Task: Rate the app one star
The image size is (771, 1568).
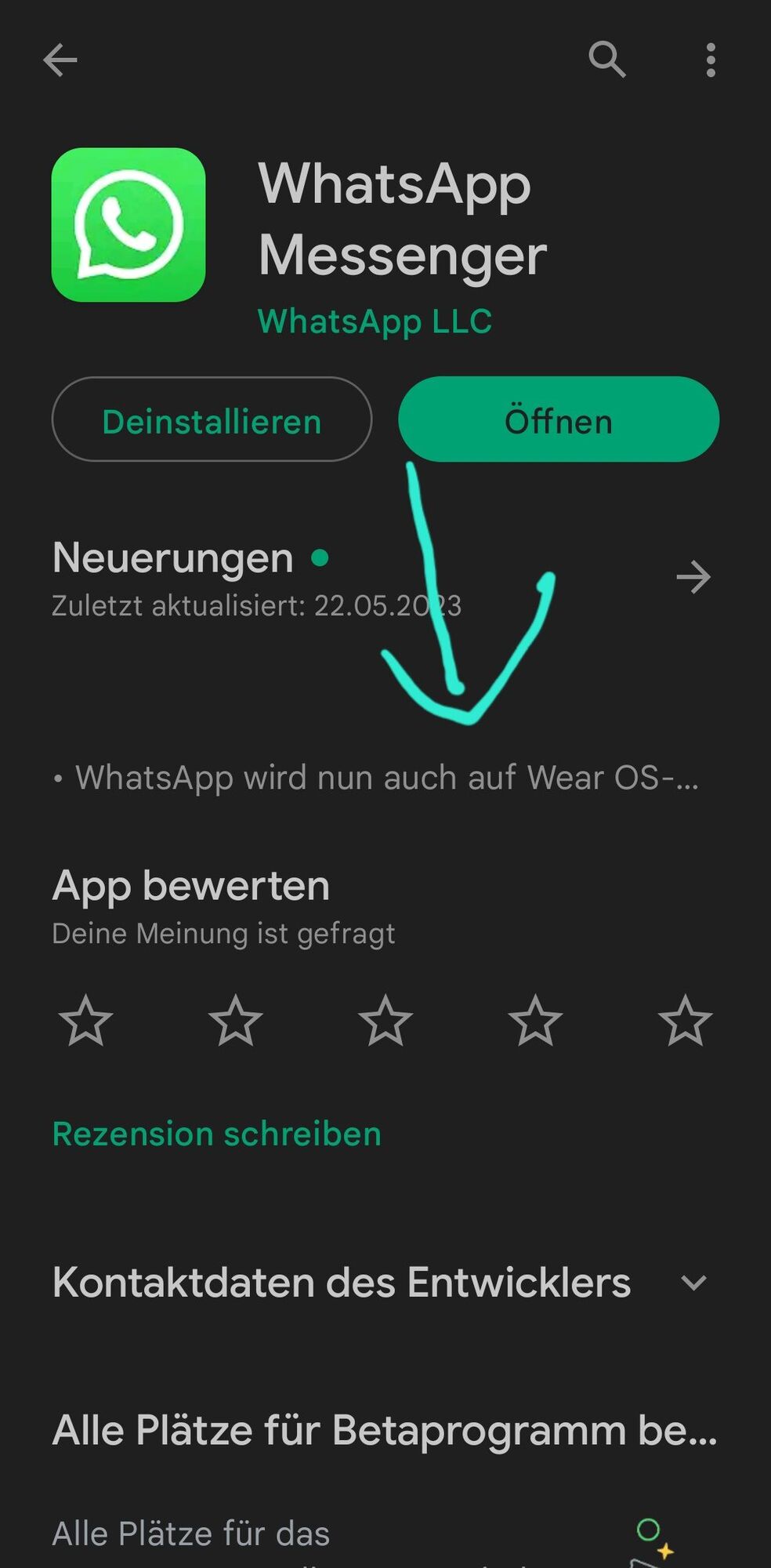Action: [x=85, y=1021]
